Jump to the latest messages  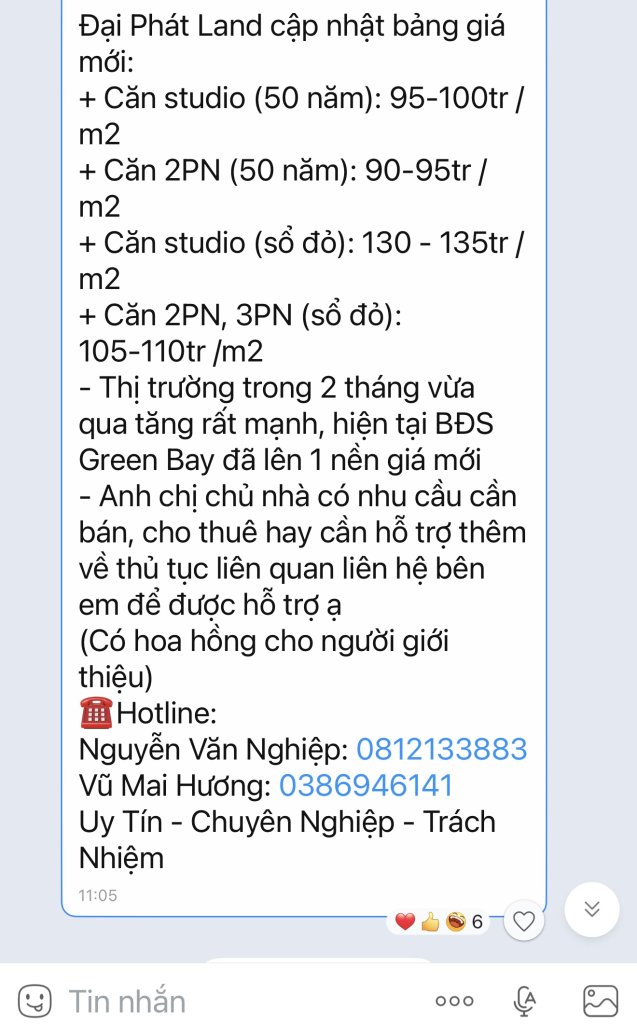click(591, 909)
